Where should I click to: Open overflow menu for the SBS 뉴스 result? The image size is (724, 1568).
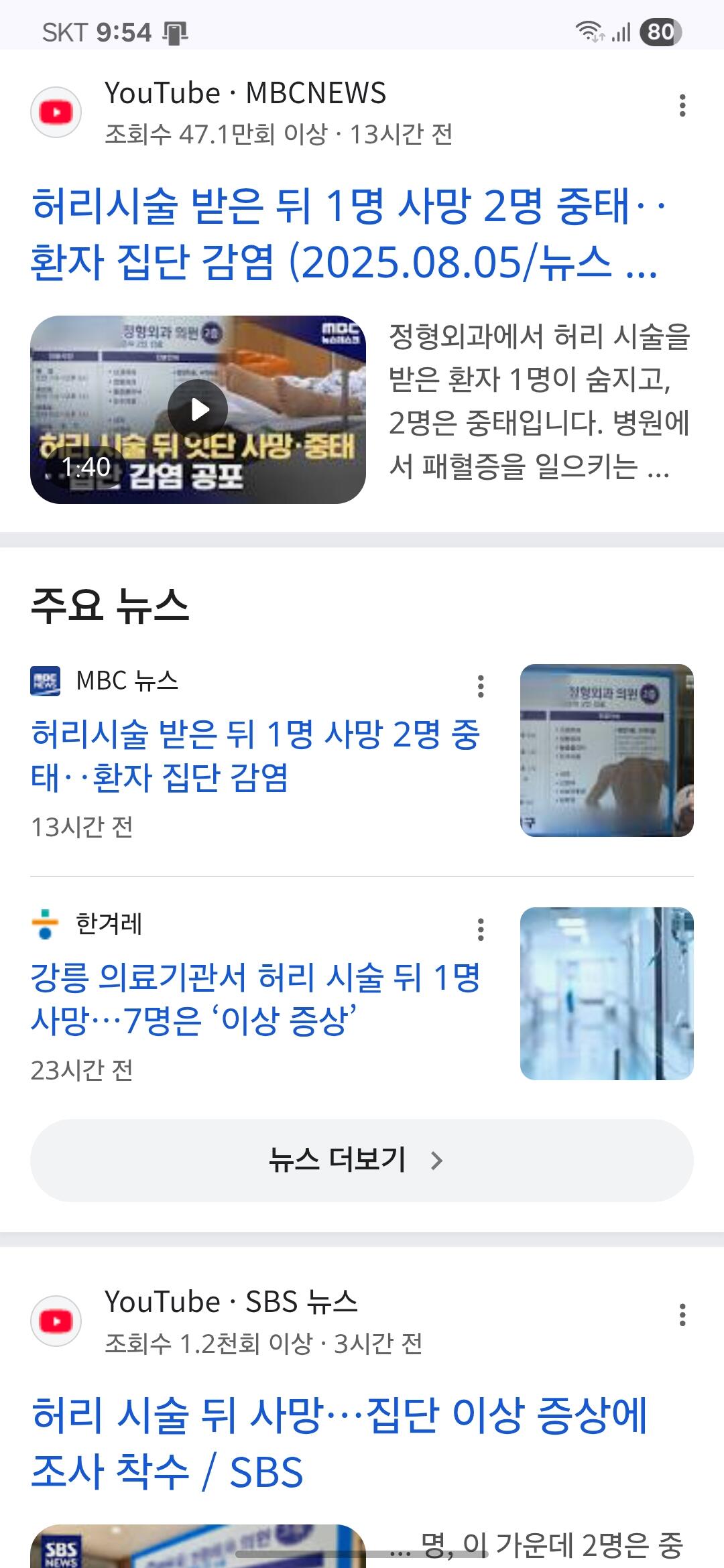pyautogui.click(x=682, y=1315)
